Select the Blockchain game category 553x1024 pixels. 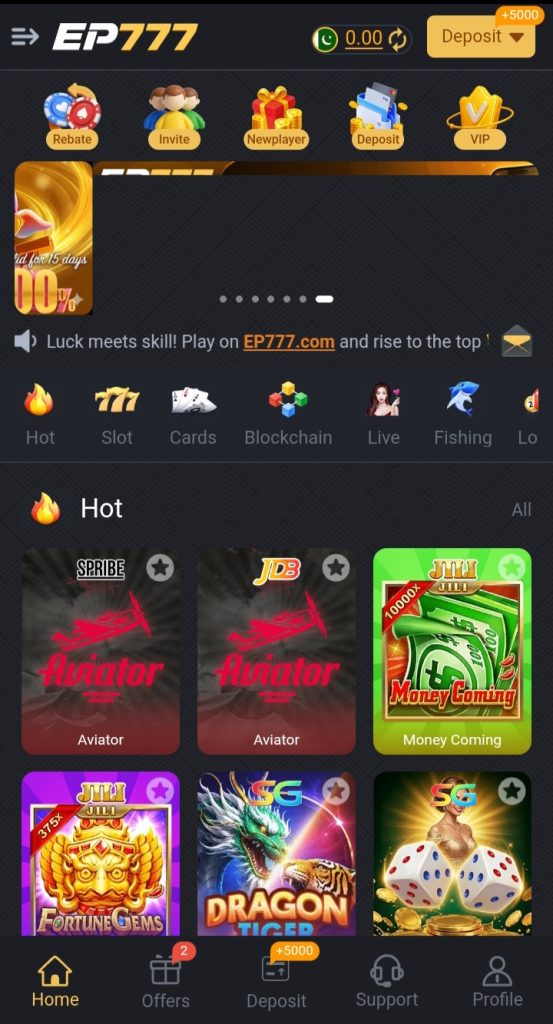pos(288,414)
